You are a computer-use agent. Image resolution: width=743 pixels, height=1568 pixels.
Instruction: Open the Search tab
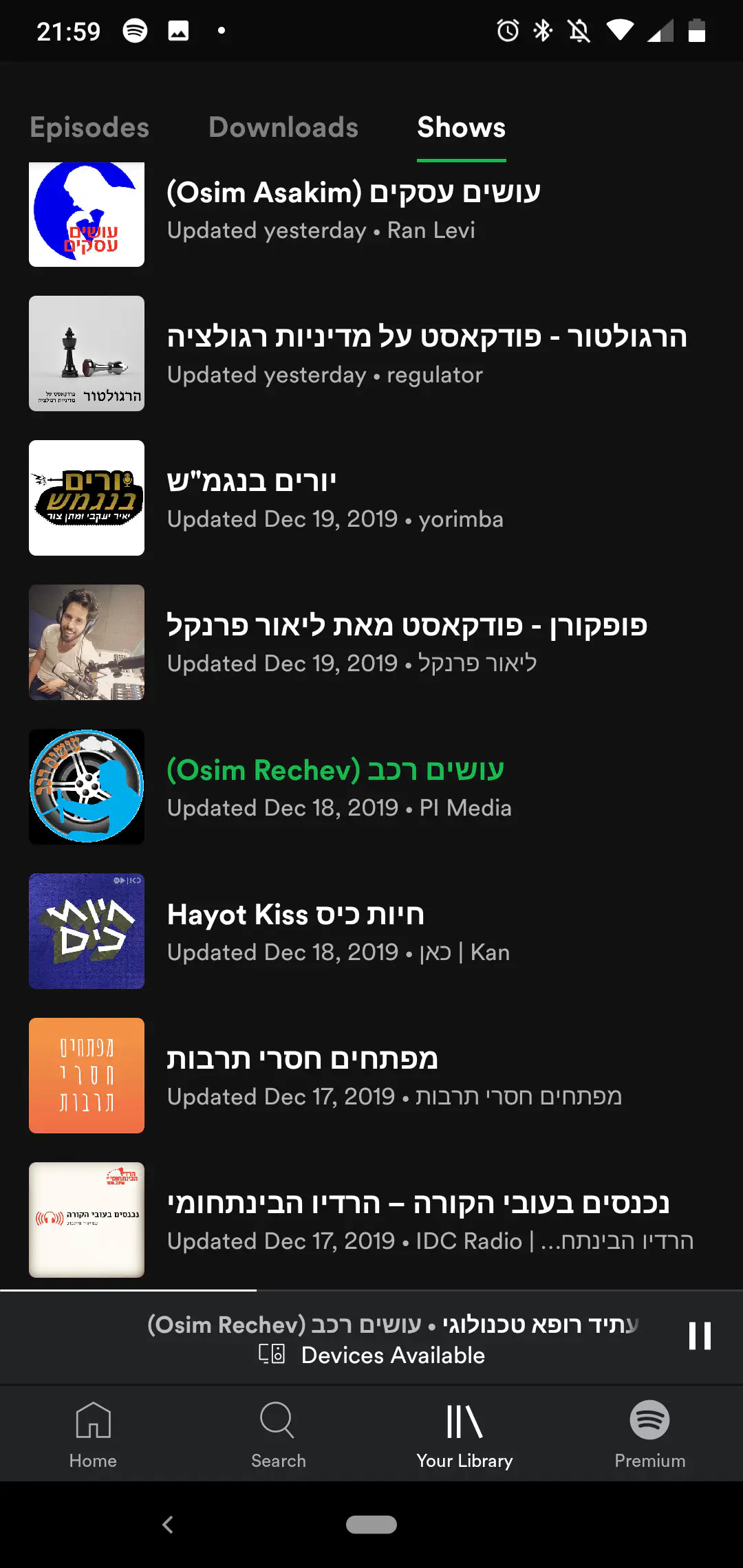pyautogui.click(x=278, y=1435)
